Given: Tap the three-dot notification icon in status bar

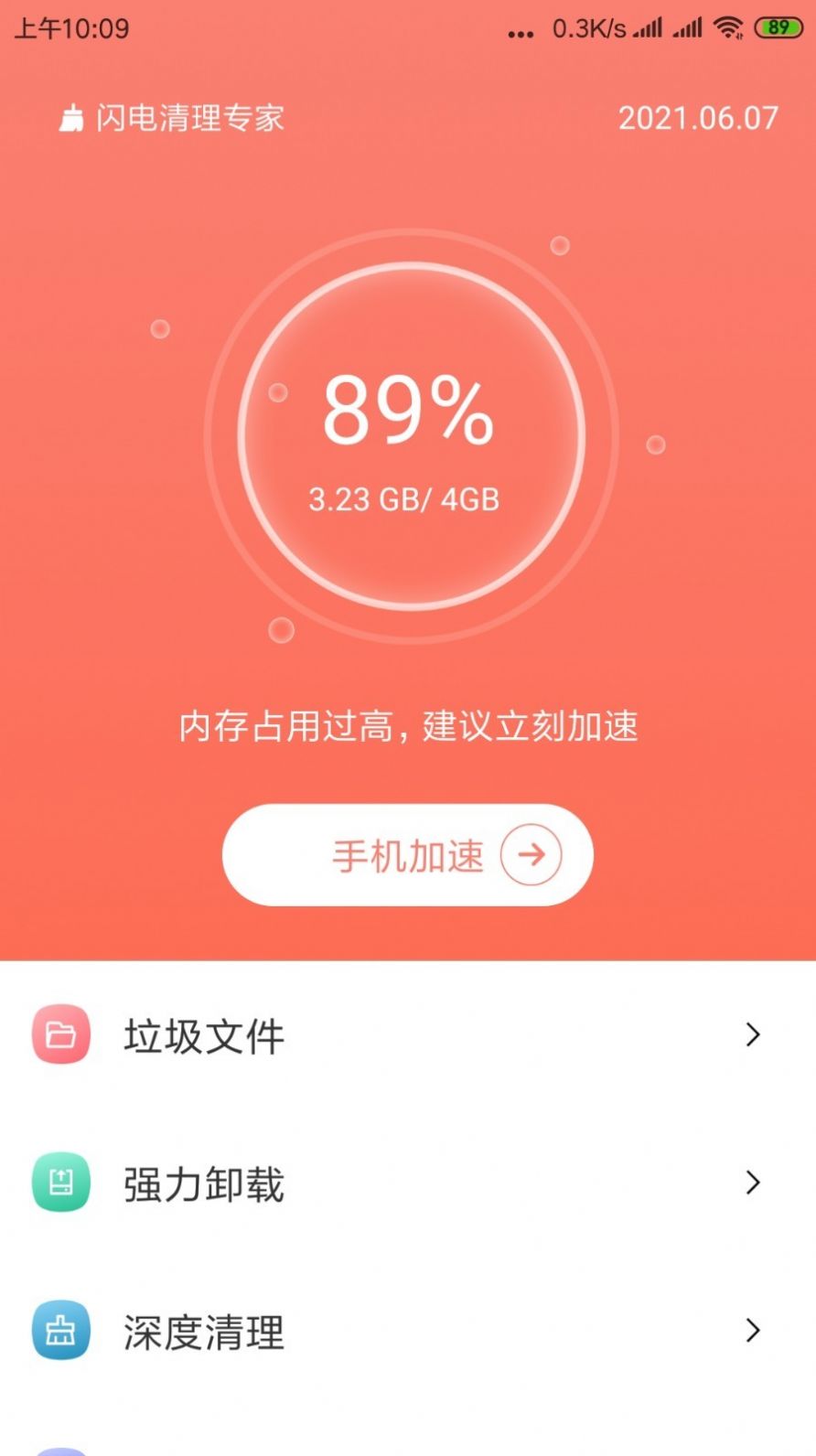Looking at the screenshot, I should [520, 30].
